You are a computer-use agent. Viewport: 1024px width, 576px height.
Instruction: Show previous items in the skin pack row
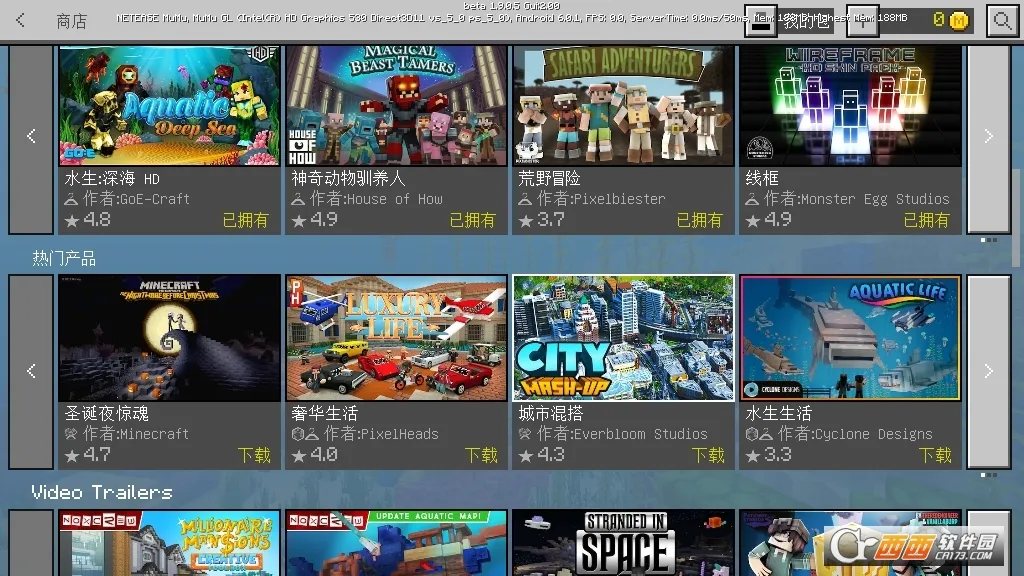point(31,136)
